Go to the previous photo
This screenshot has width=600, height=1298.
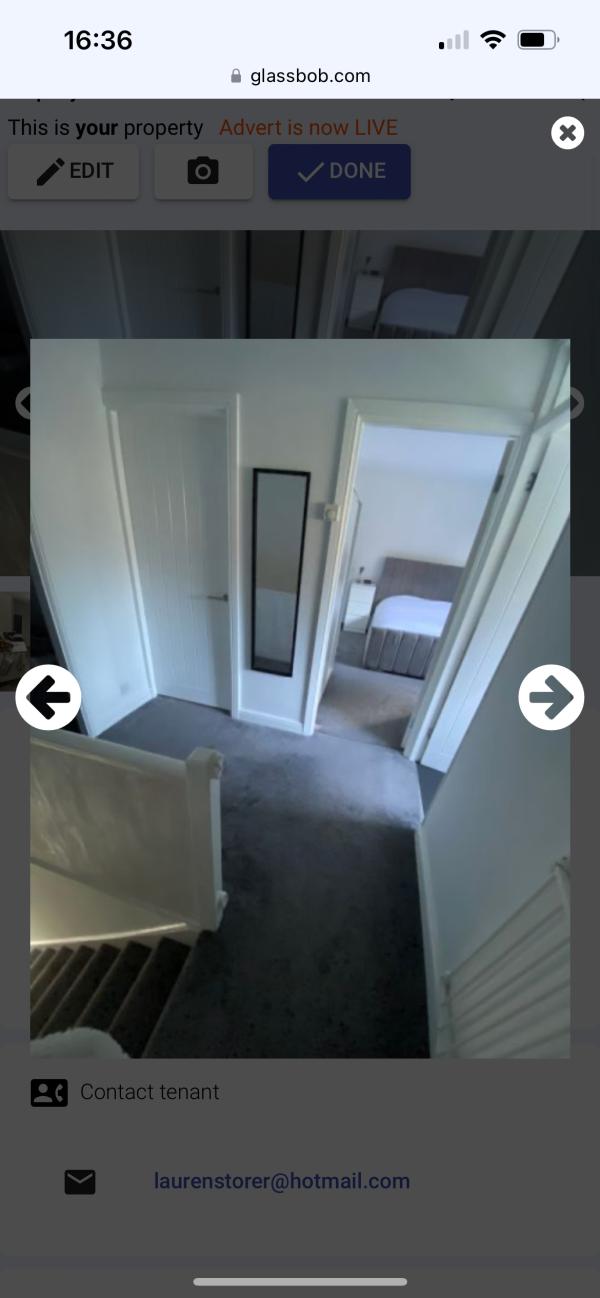pos(48,697)
